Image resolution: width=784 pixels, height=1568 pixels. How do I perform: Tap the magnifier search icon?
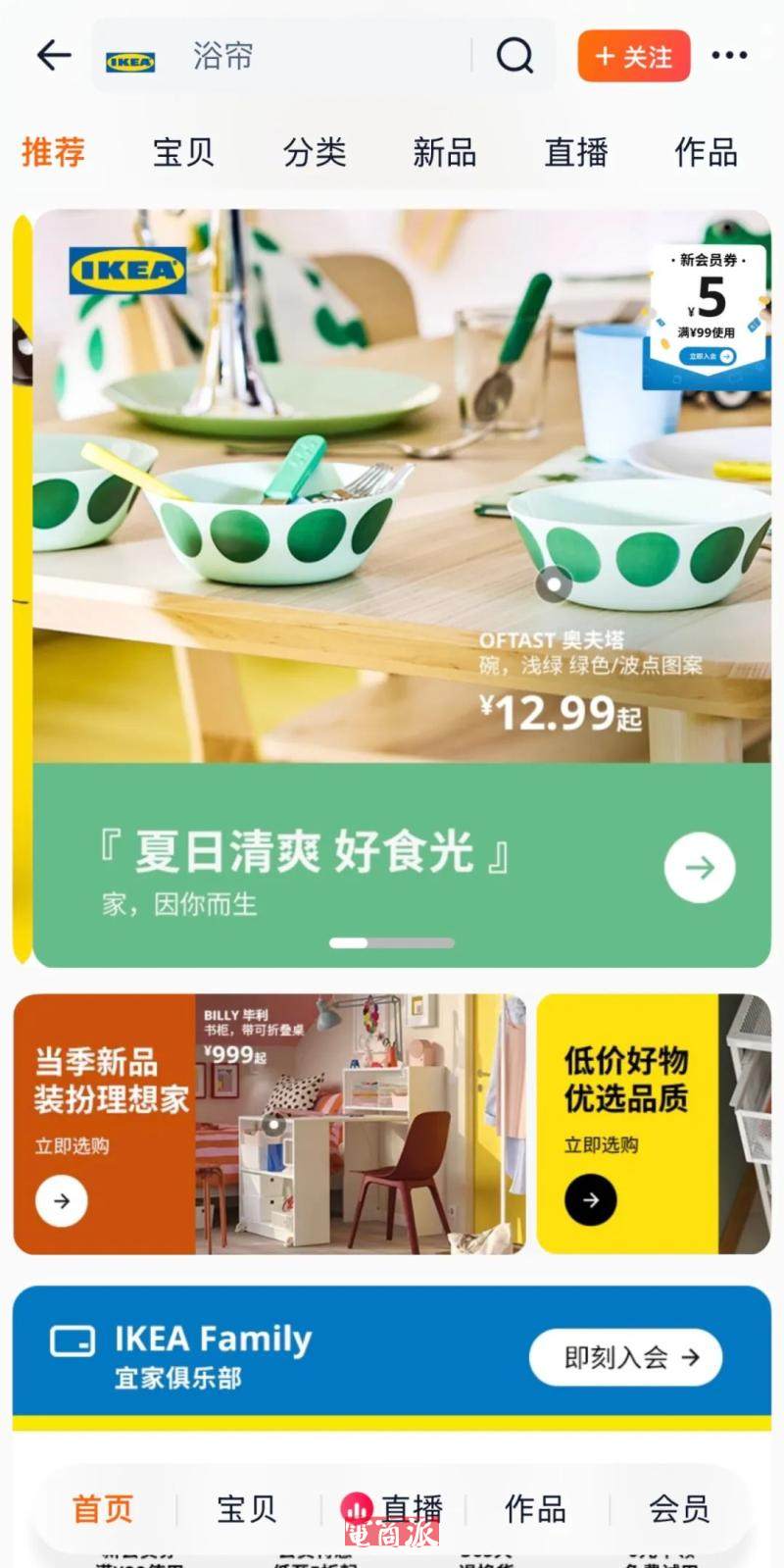pyautogui.click(x=514, y=56)
